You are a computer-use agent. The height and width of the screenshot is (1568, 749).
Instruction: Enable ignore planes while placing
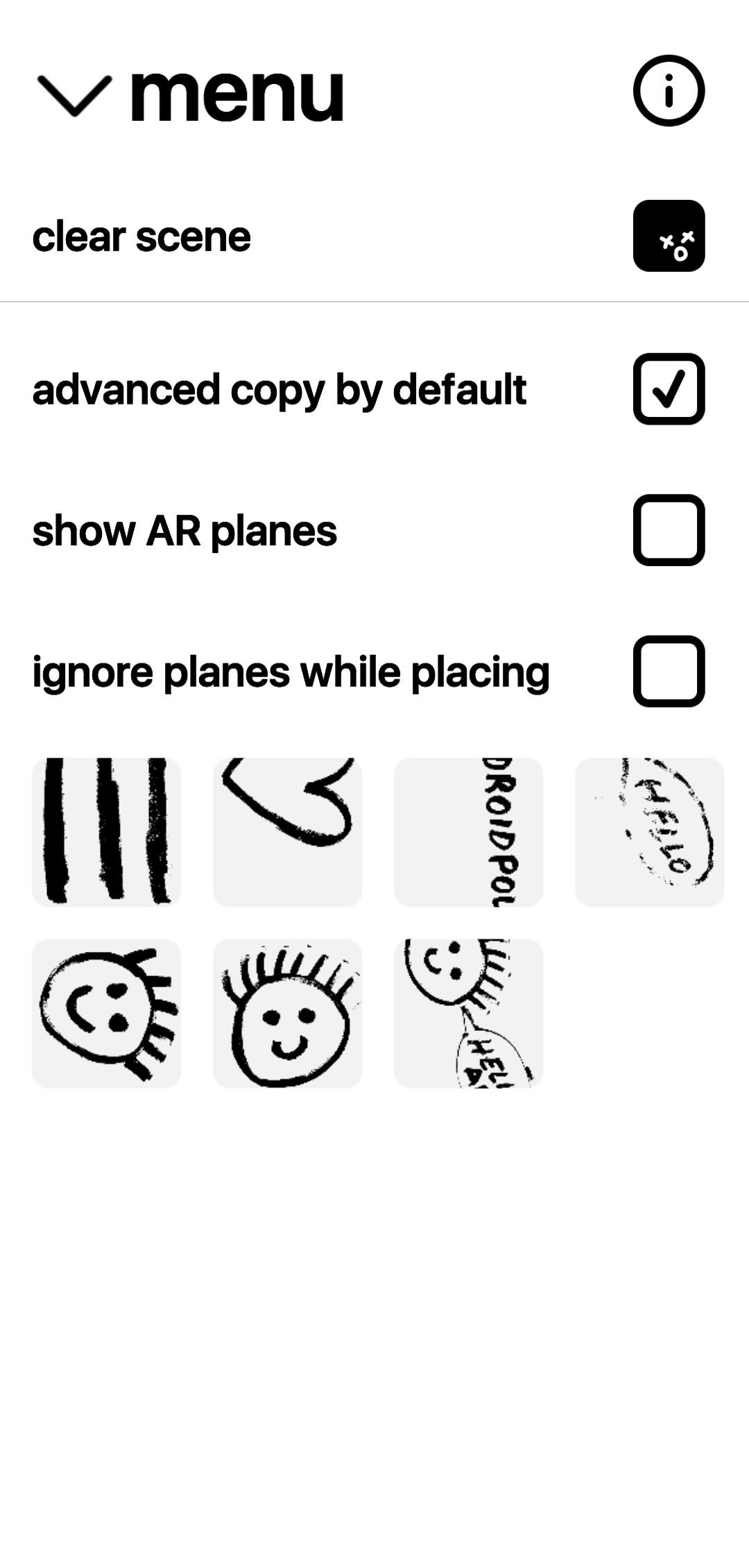[668, 672]
